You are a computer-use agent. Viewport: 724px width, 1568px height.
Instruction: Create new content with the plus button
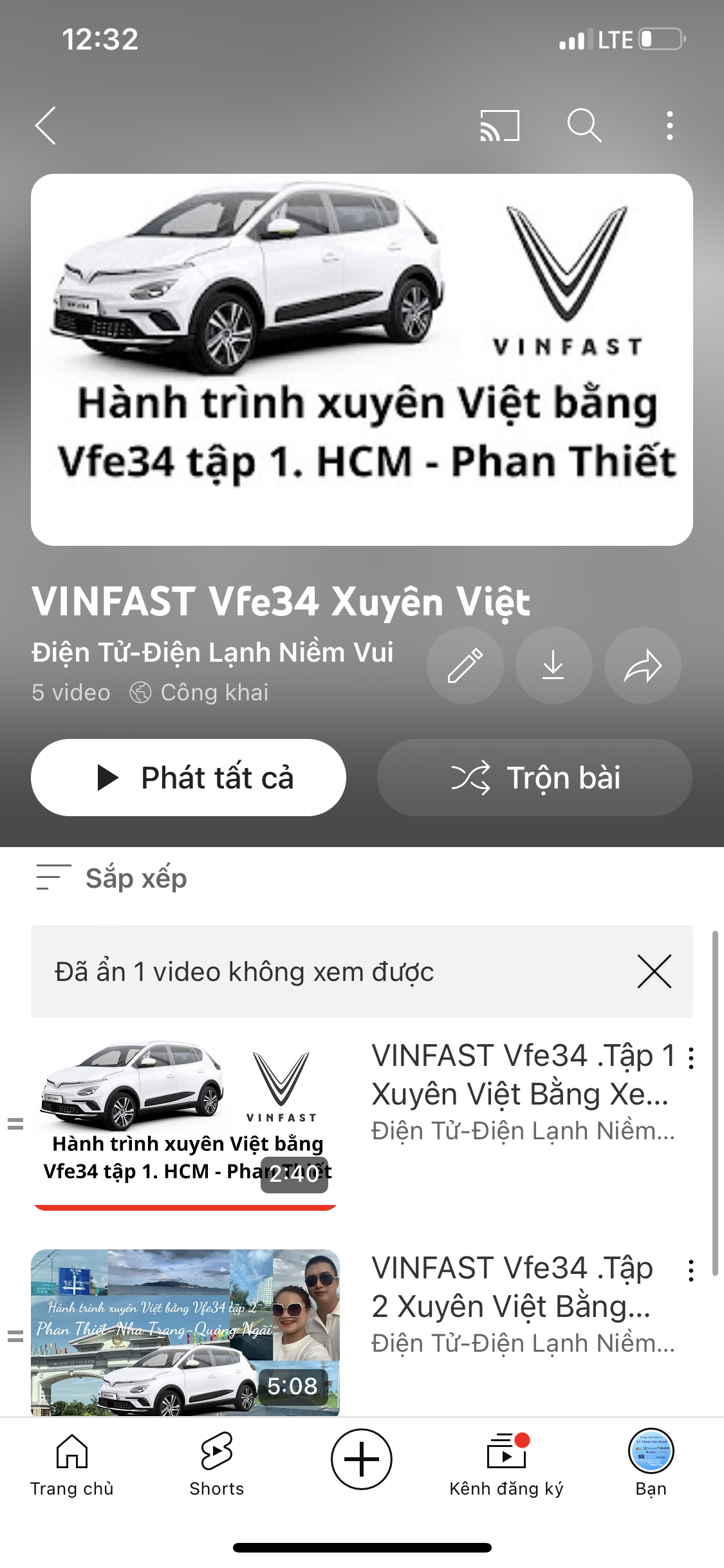pyautogui.click(x=362, y=1459)
